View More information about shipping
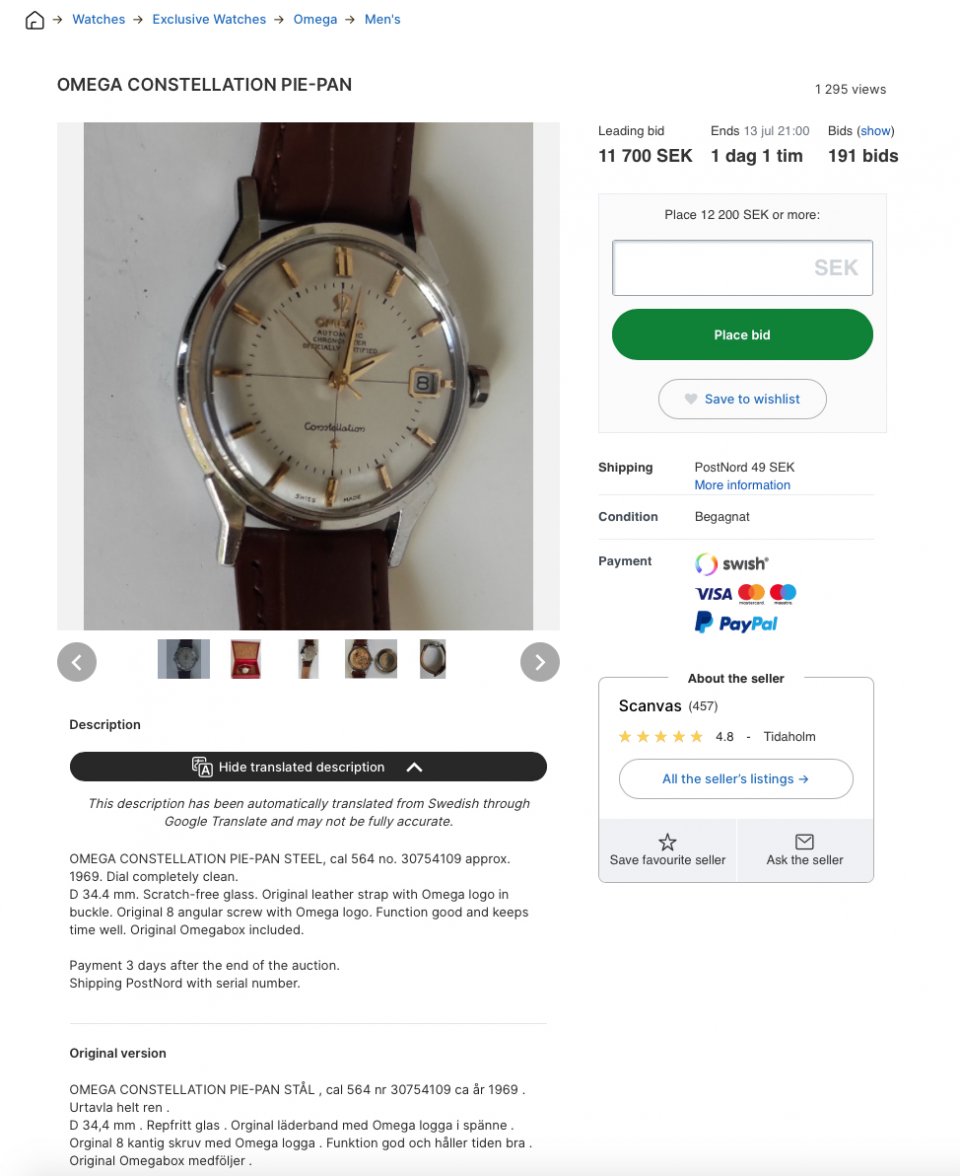960x1176 pixels. click(742, 485)
